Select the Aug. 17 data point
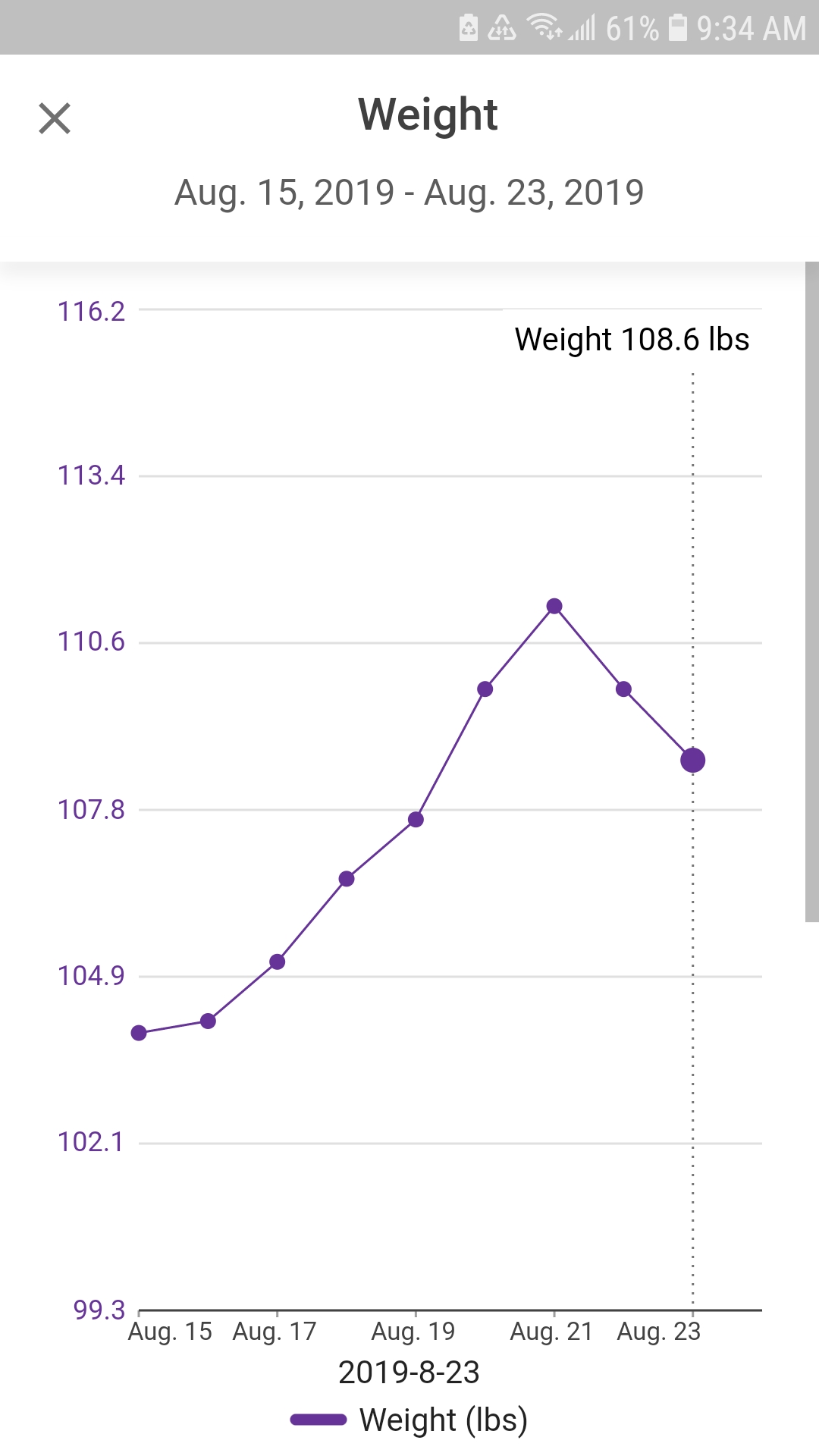This screenshot has height=1456, width=819. pos(278,962)
